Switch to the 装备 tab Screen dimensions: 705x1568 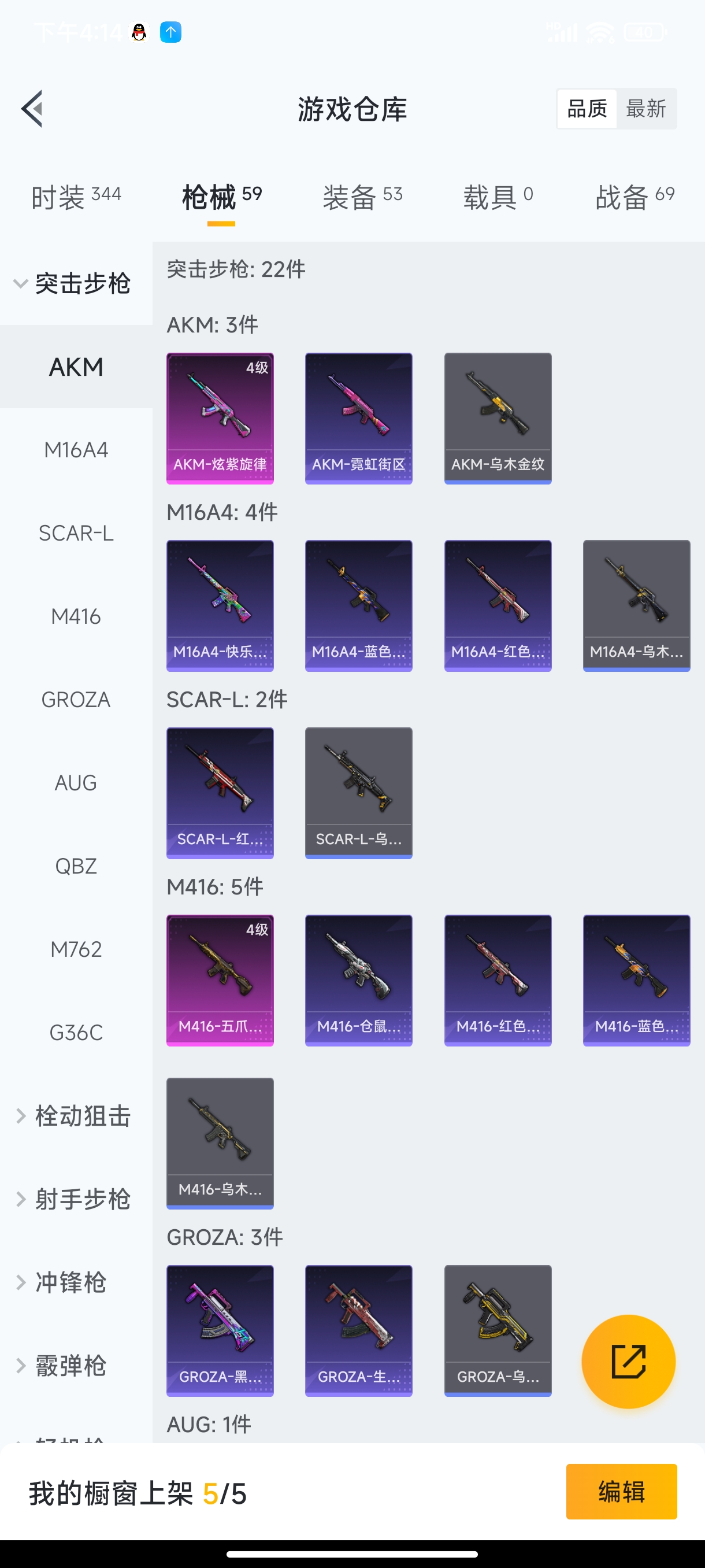click(x=362, y=197)
